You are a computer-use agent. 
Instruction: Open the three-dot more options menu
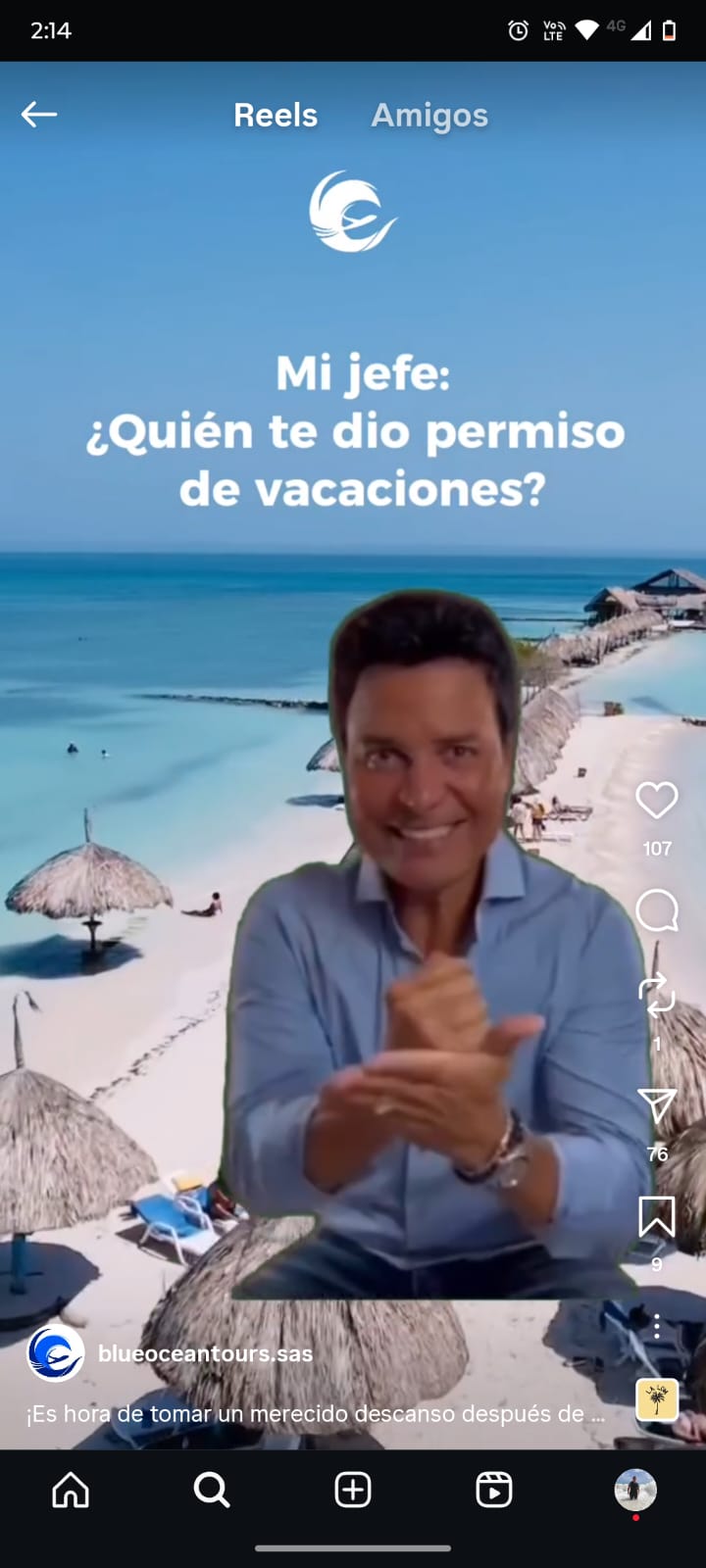coord(656,1327)
